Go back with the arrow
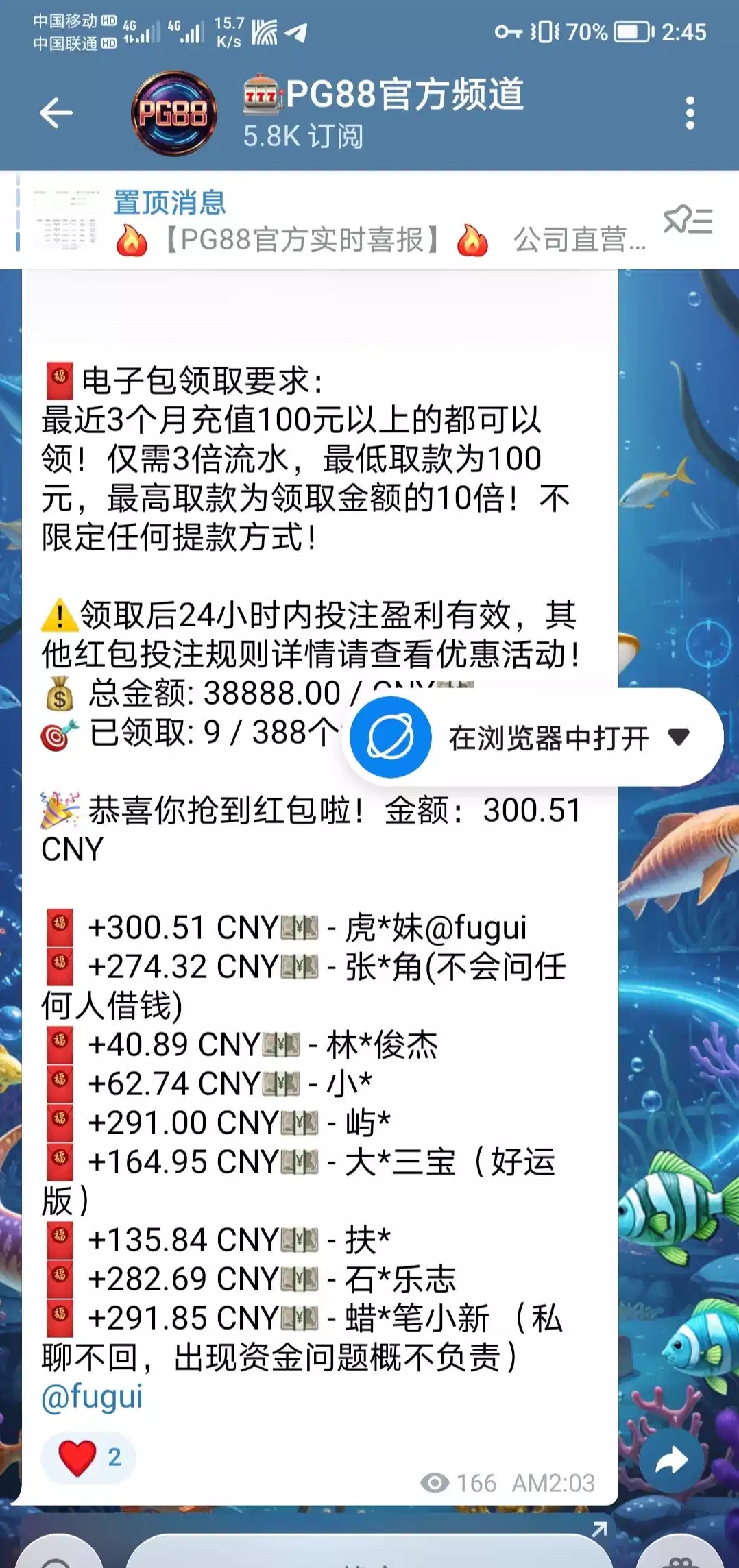Viewport: 739px width, 1568px height. point(56,113)
